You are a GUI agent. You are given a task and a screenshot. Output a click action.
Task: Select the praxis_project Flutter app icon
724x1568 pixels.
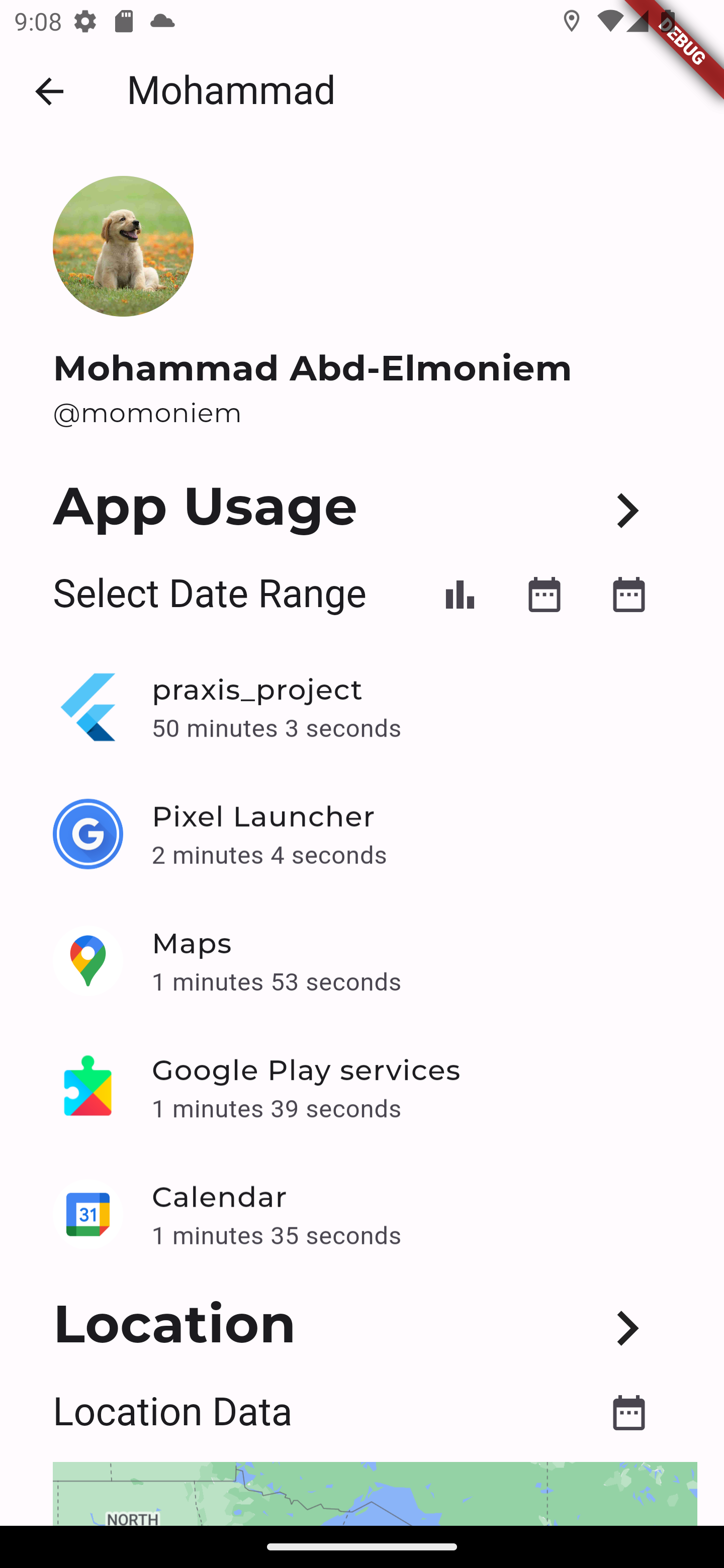[88, 707]
